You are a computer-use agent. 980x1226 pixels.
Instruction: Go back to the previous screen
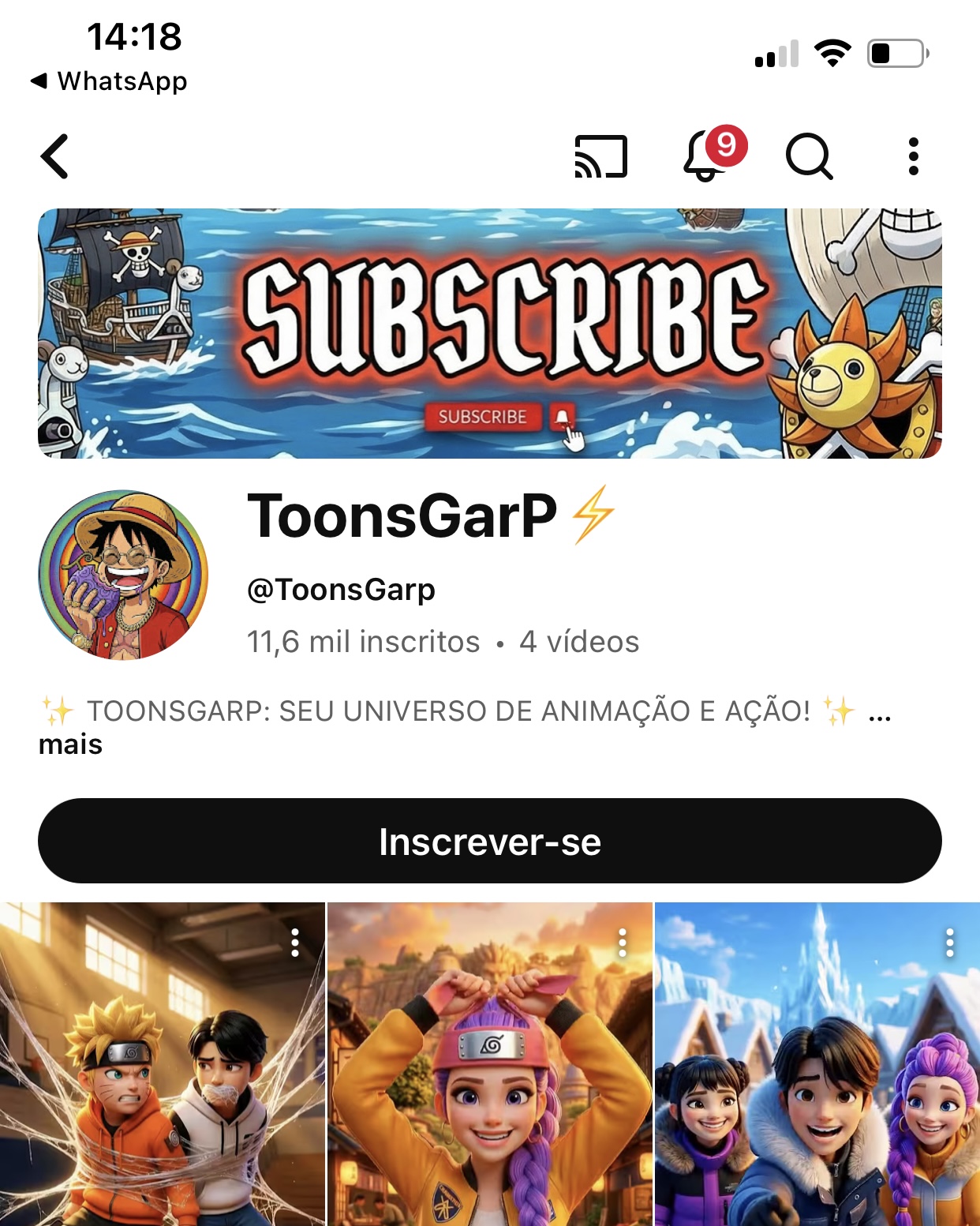[55, 156]
